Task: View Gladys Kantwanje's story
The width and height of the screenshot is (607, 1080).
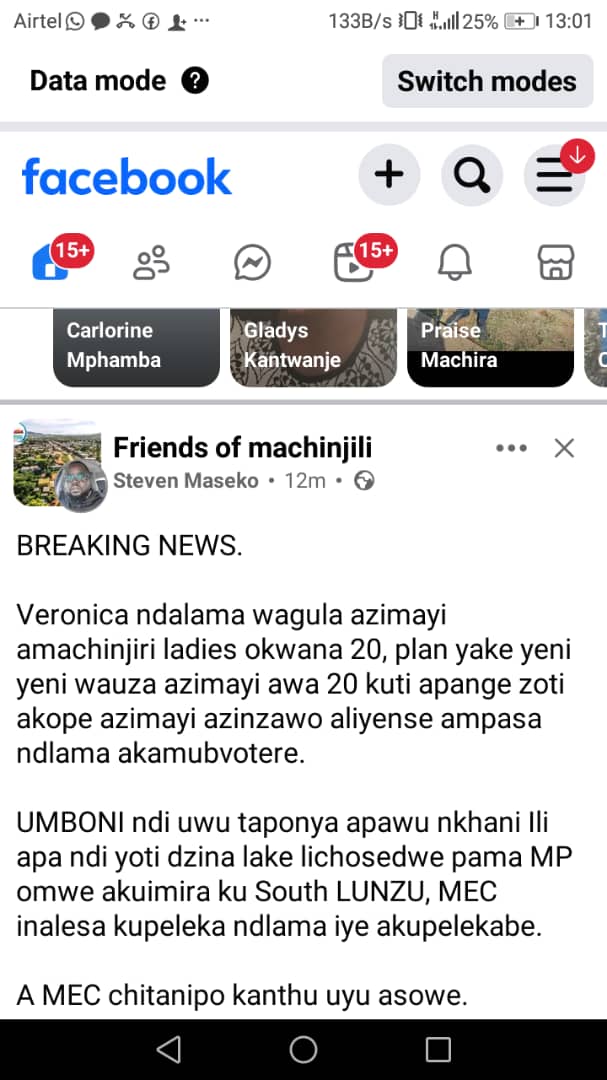Action: point(313,346)
